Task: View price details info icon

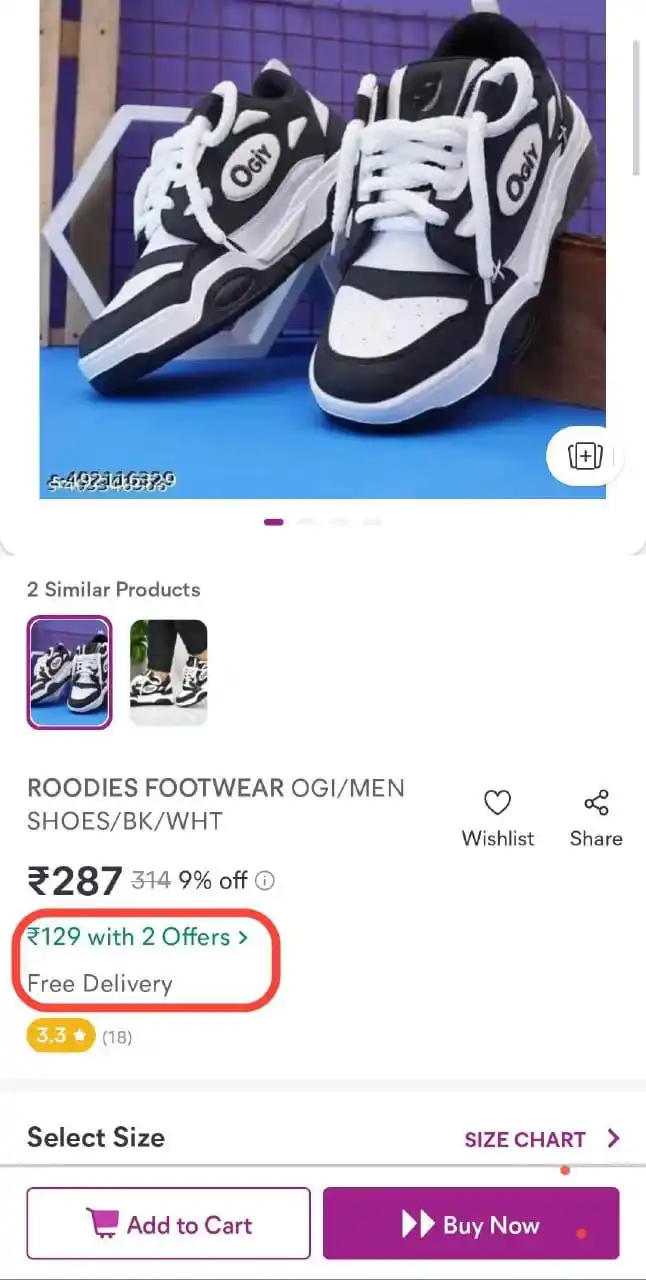Action: coord(265,881)
